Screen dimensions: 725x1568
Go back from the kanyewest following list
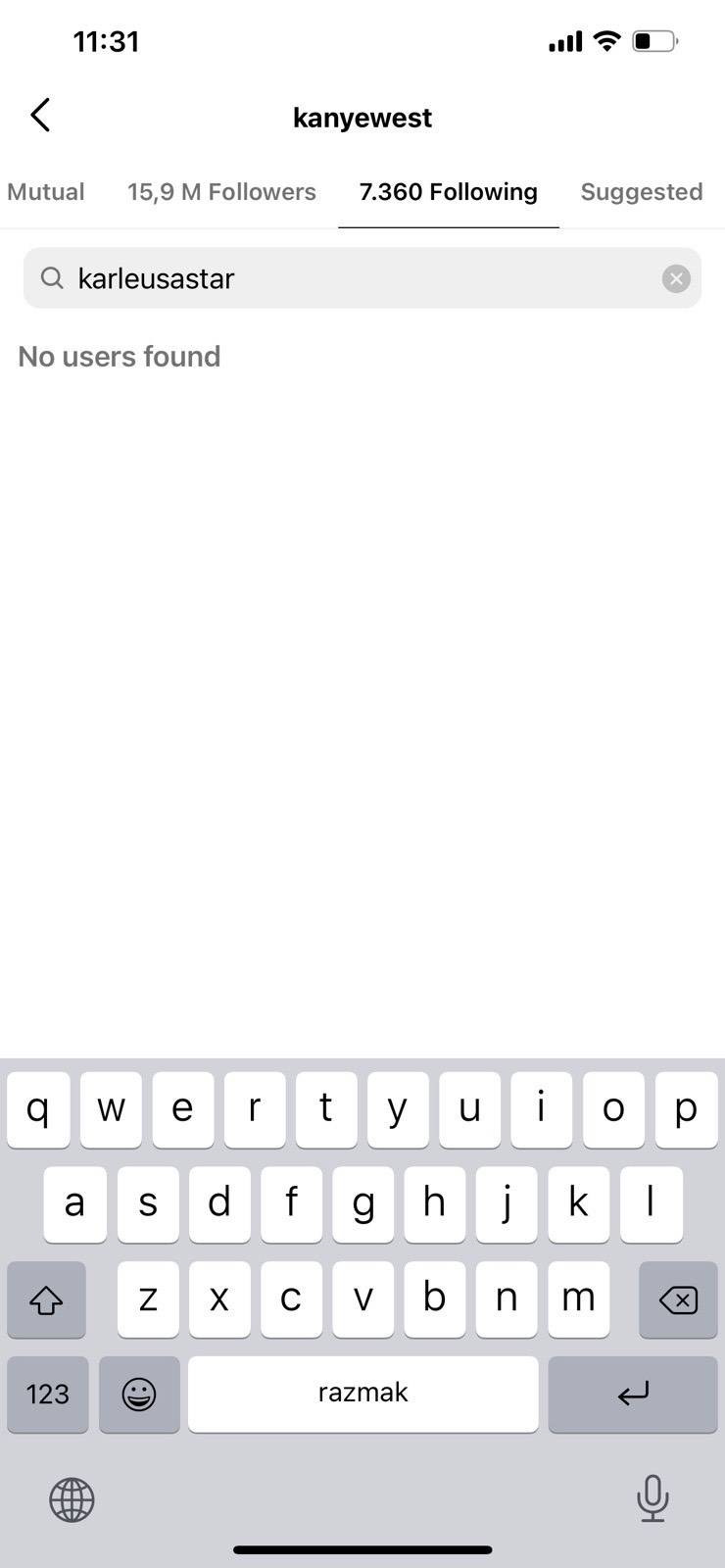pyautogui.click(x=40, y=116)
